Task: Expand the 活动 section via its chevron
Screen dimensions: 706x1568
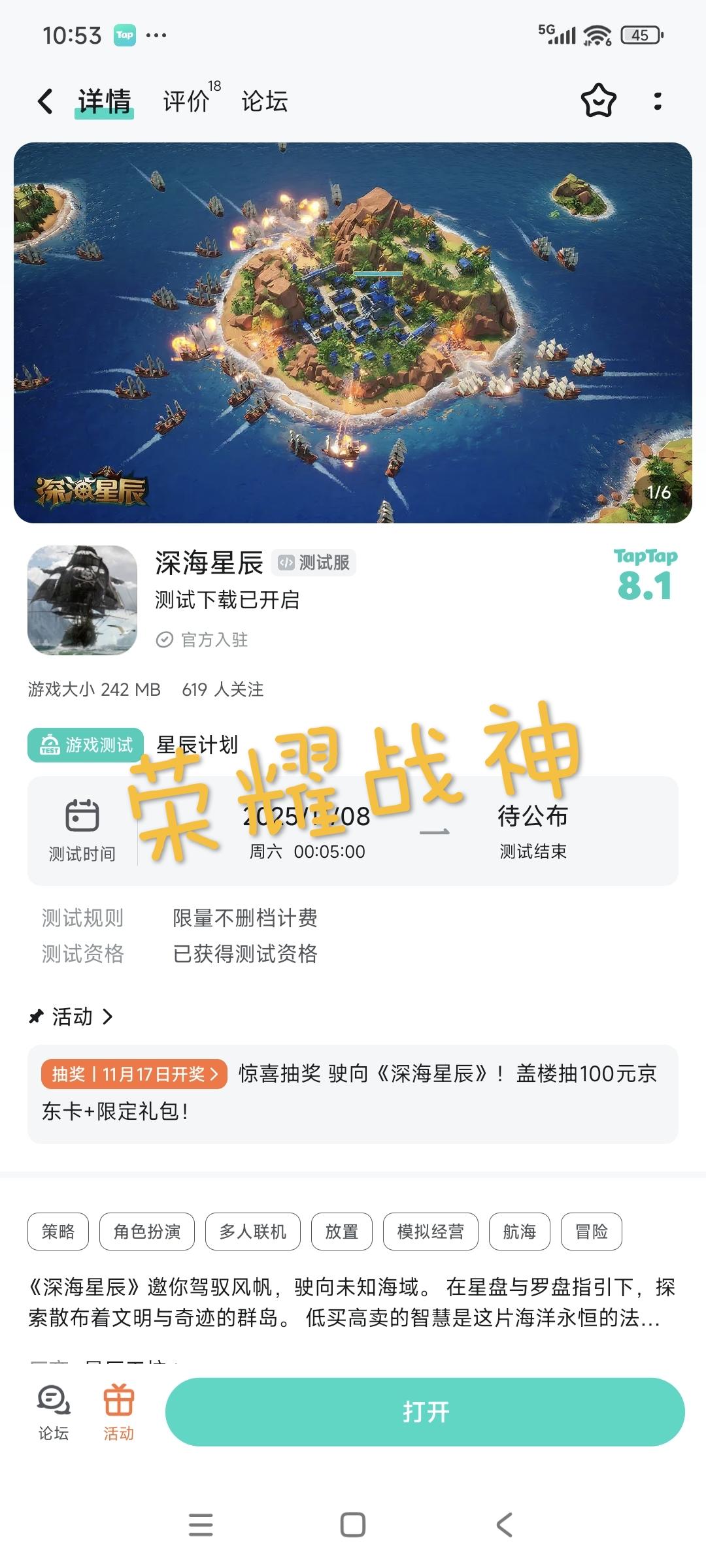Action: pyautogui.click(x=107, y=1017)
